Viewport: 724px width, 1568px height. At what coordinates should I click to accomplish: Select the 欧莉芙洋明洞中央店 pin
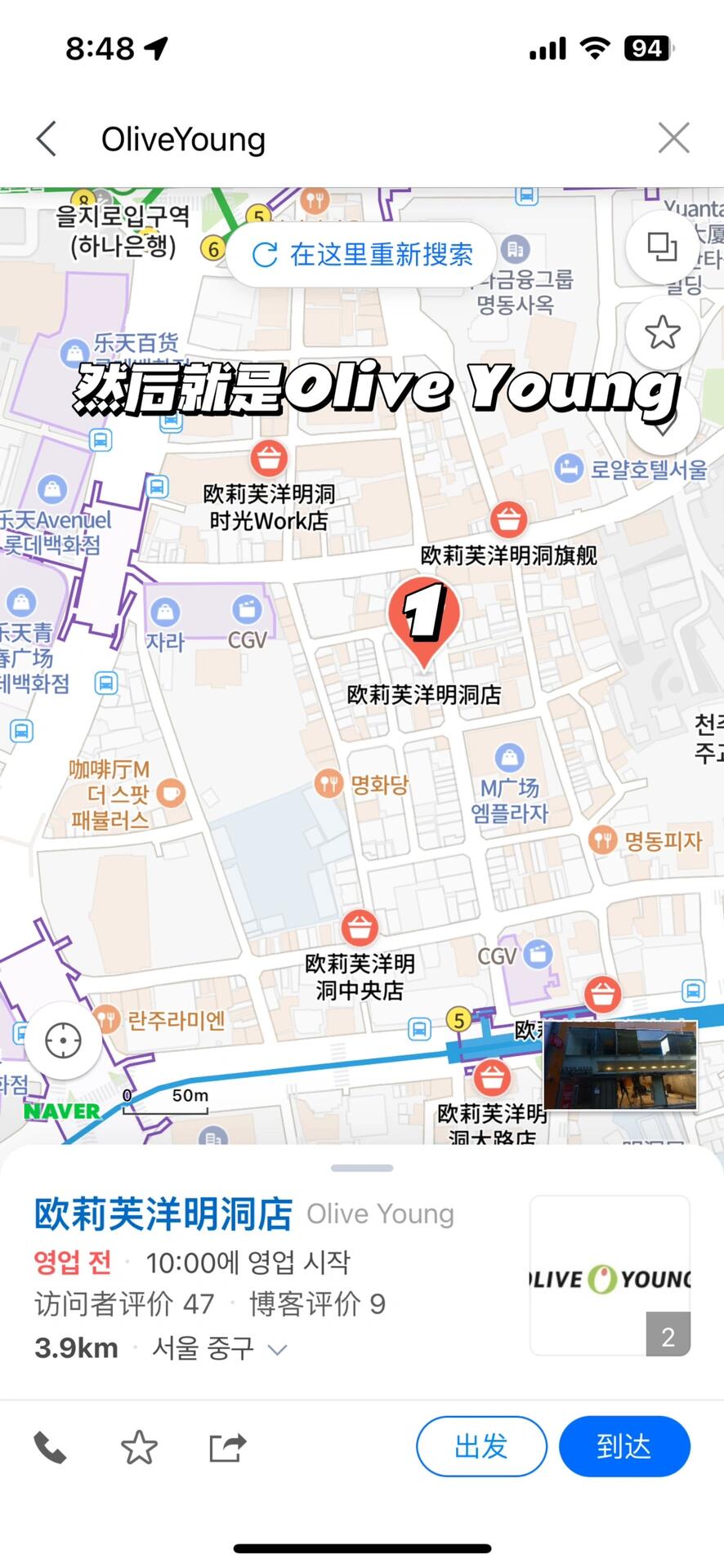pyautogui.click(x=359, y=928)
